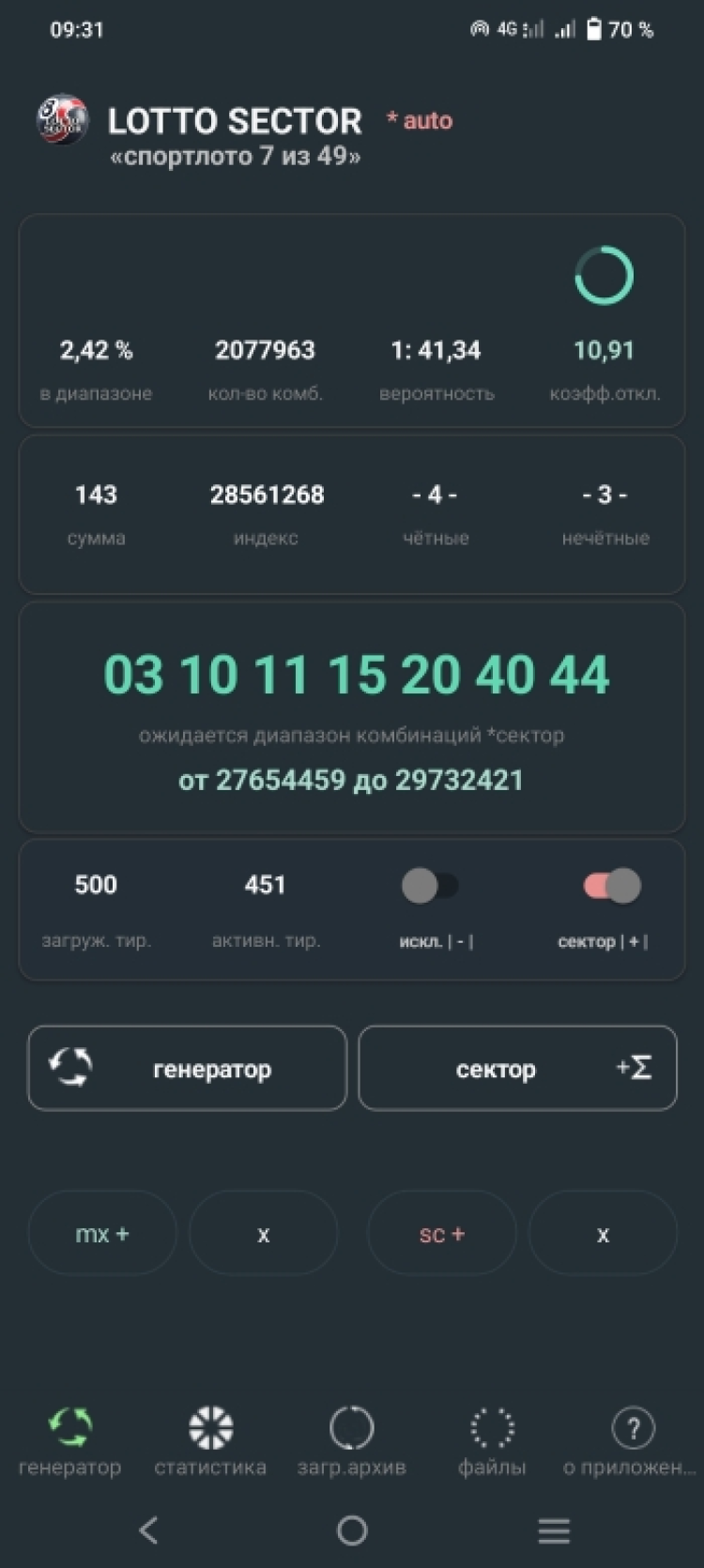
Task: Tap the sc + button
Action: tap(441, 1233)
